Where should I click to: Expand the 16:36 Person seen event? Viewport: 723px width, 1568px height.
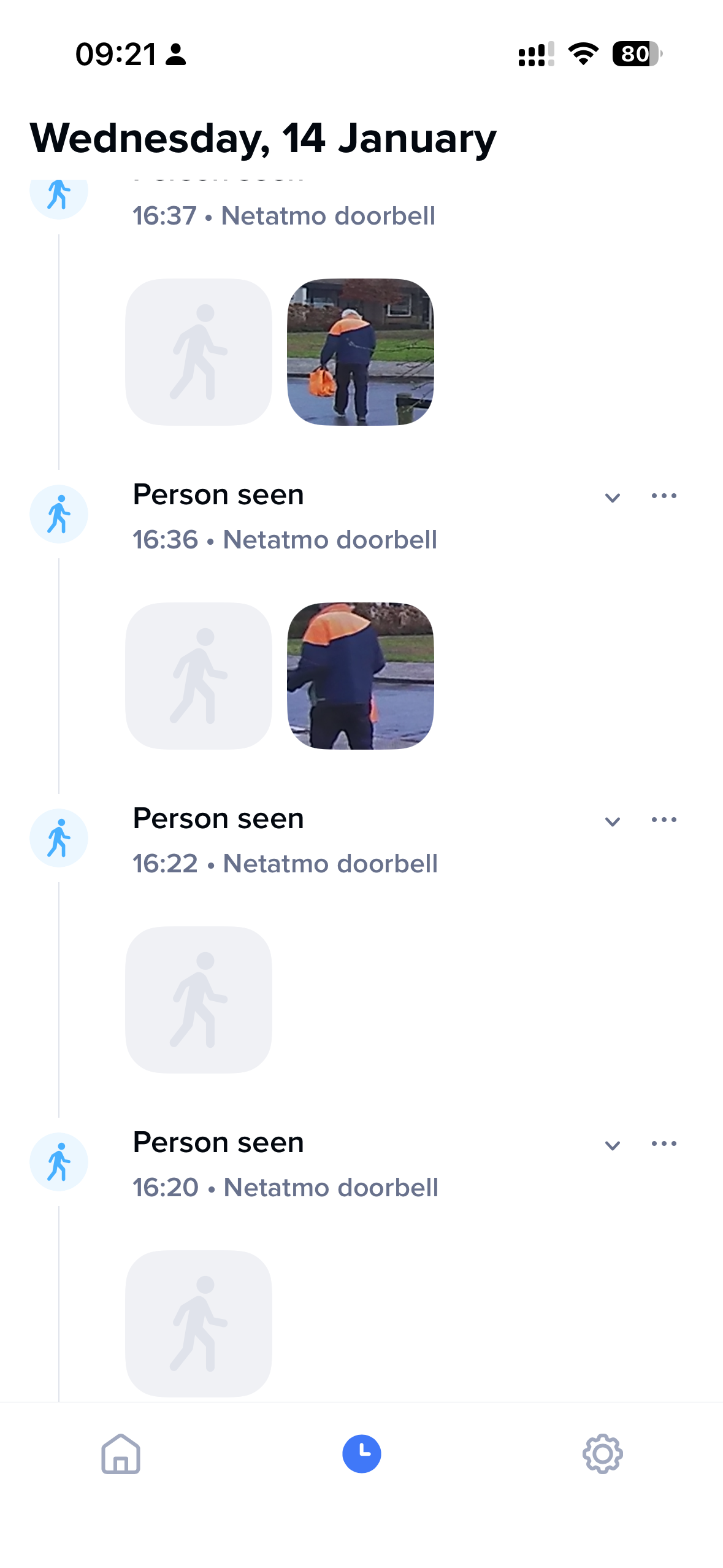pos(612,497)
